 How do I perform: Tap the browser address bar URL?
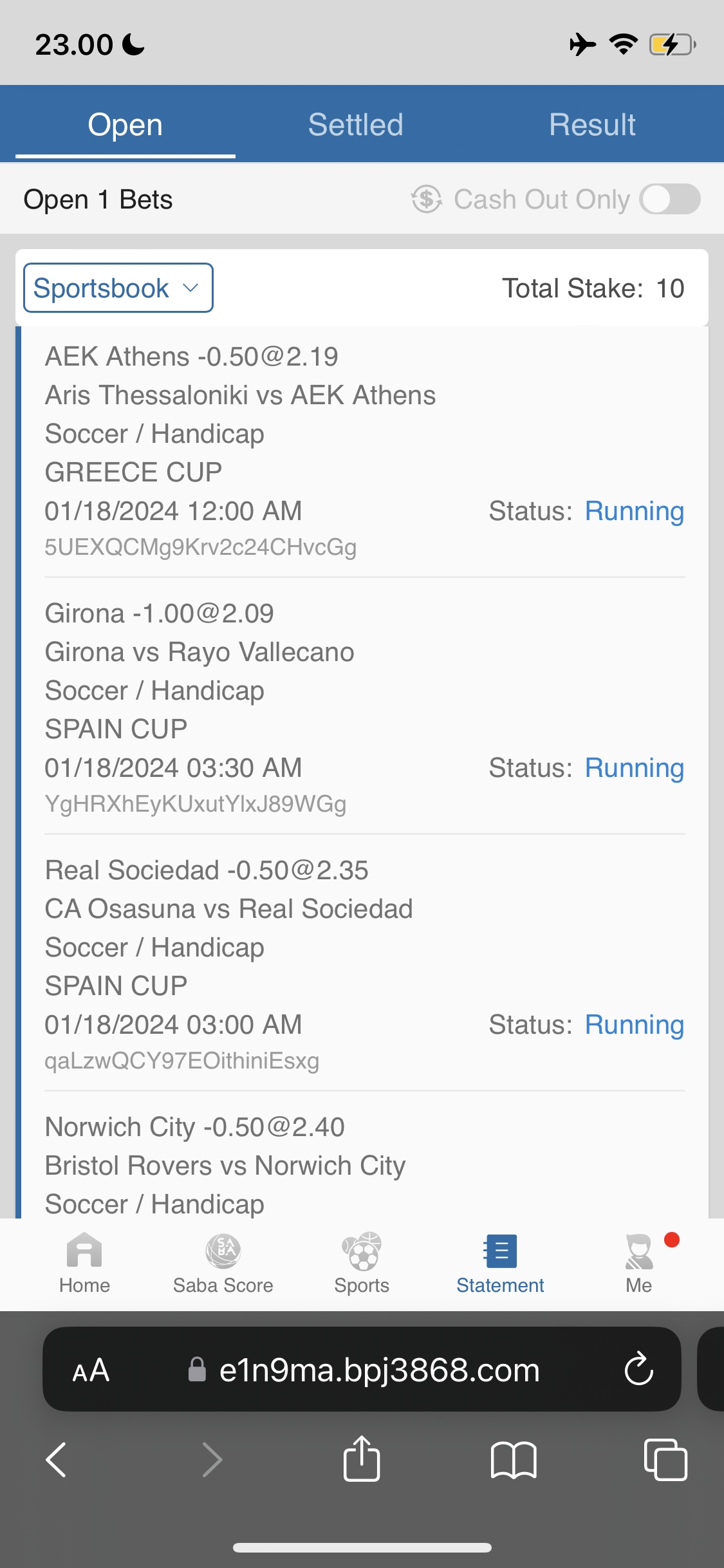click(x=378, y=1370)
